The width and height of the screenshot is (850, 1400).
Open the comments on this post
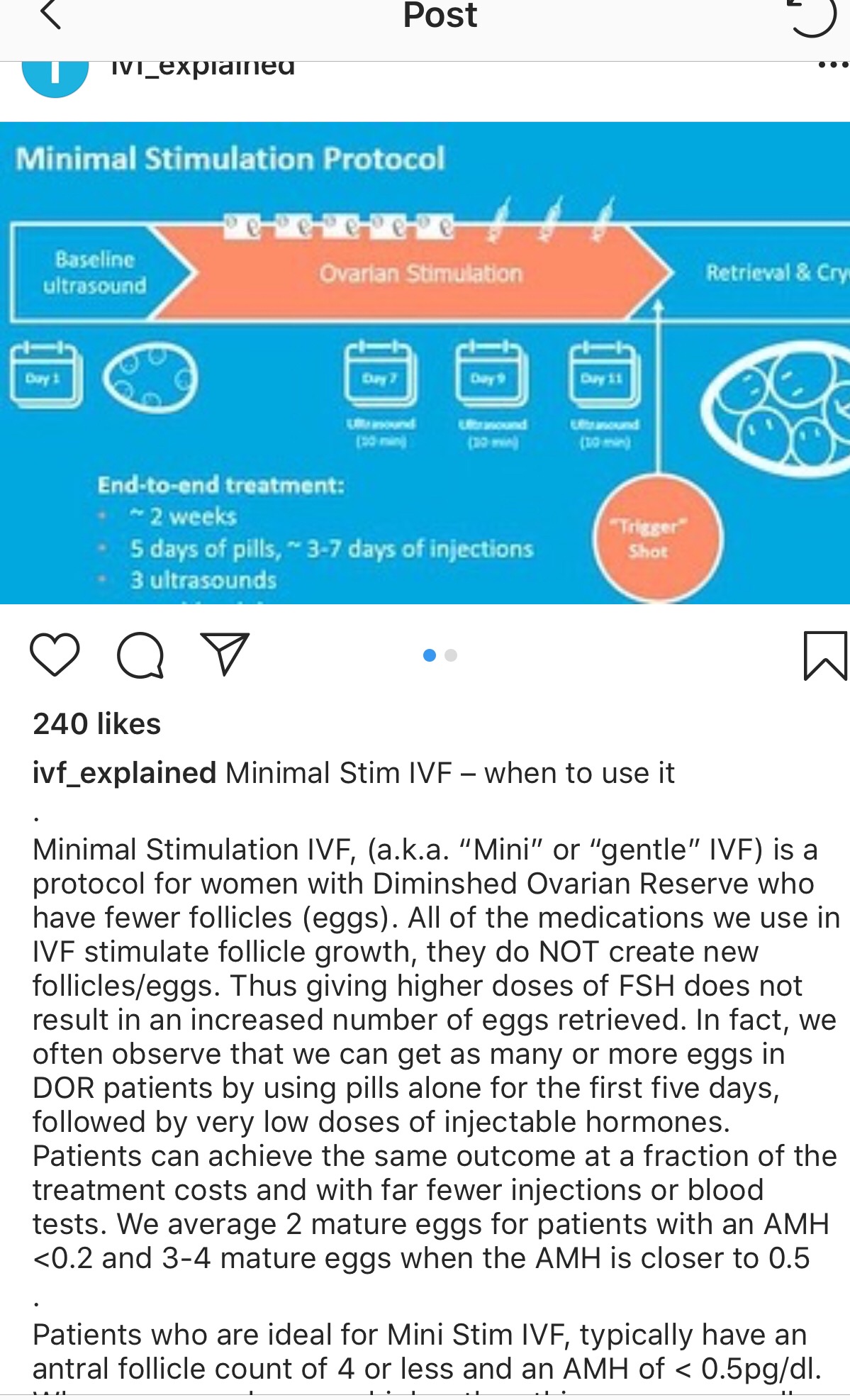pos(140,655)
